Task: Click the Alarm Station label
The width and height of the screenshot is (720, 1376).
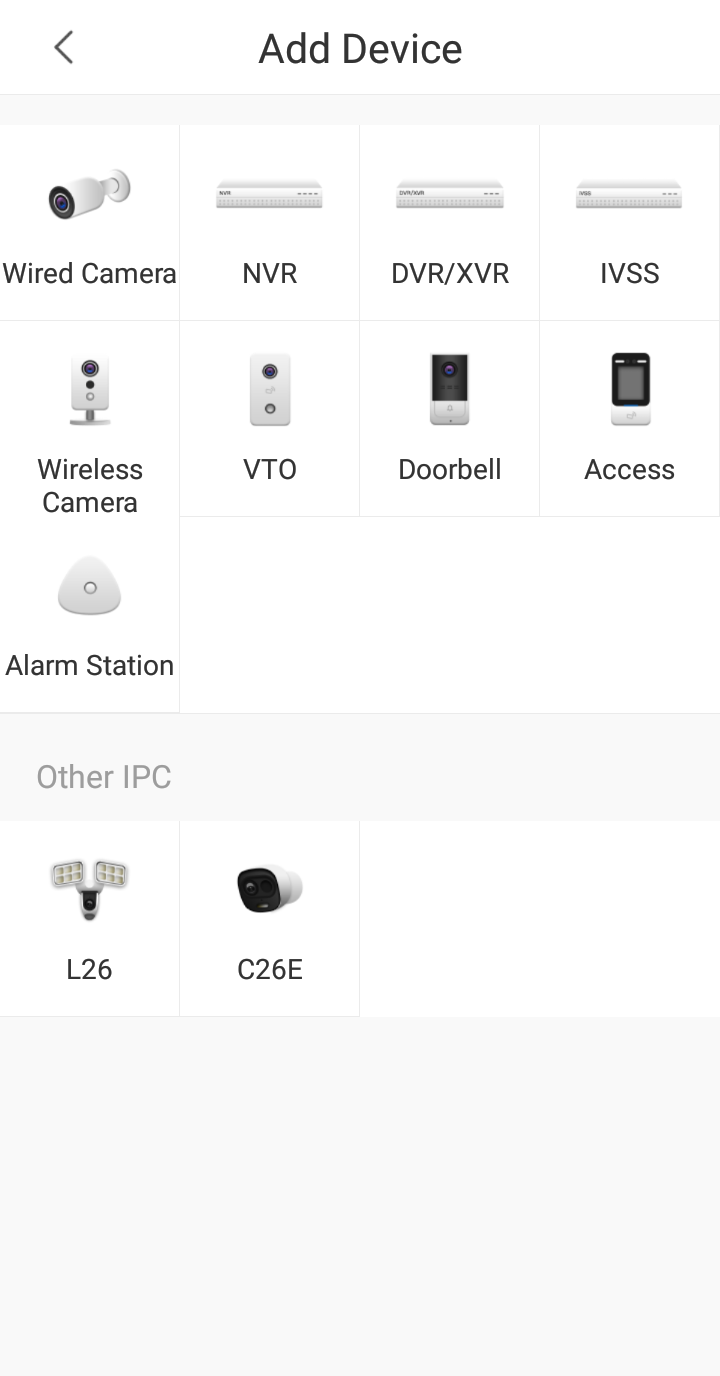Action: coord(89,664)
